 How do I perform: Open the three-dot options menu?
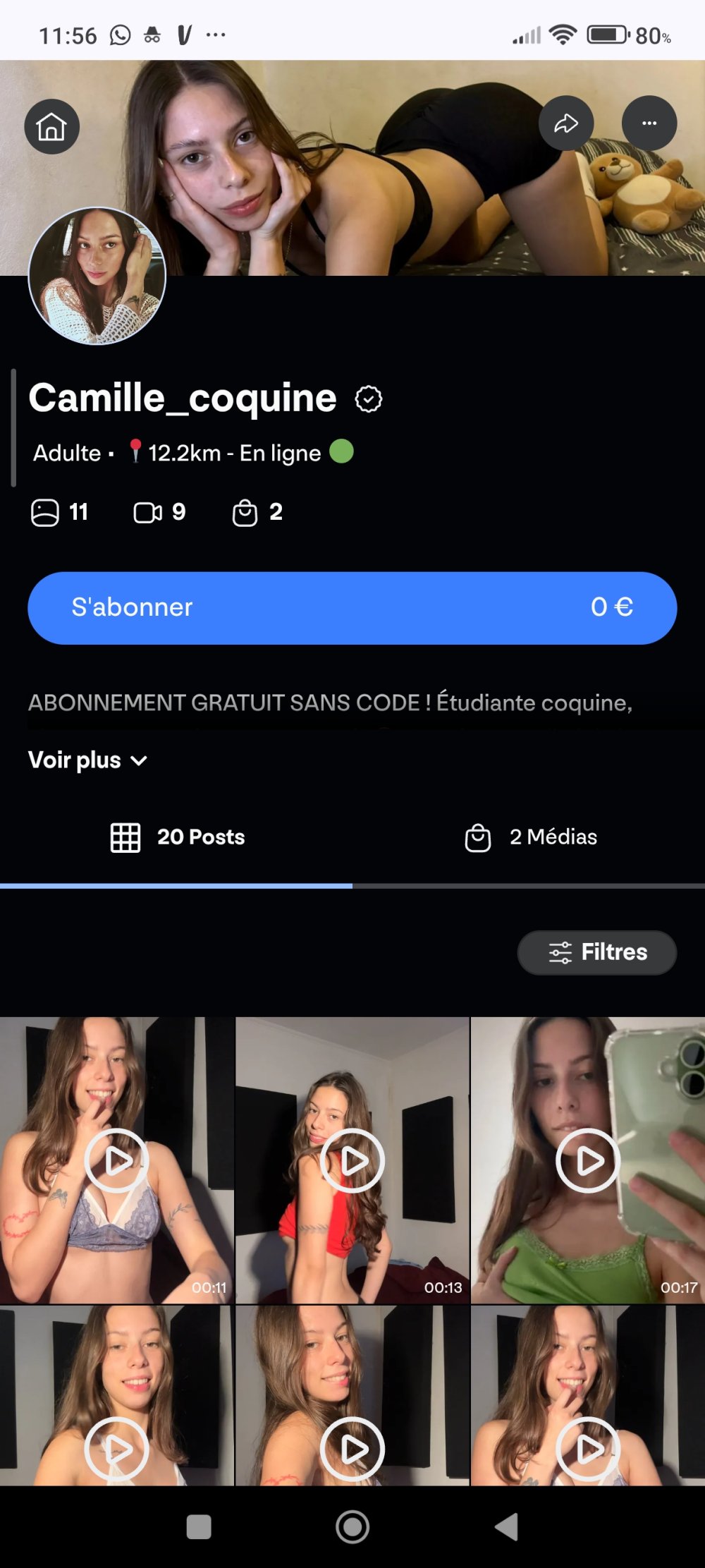649,123
